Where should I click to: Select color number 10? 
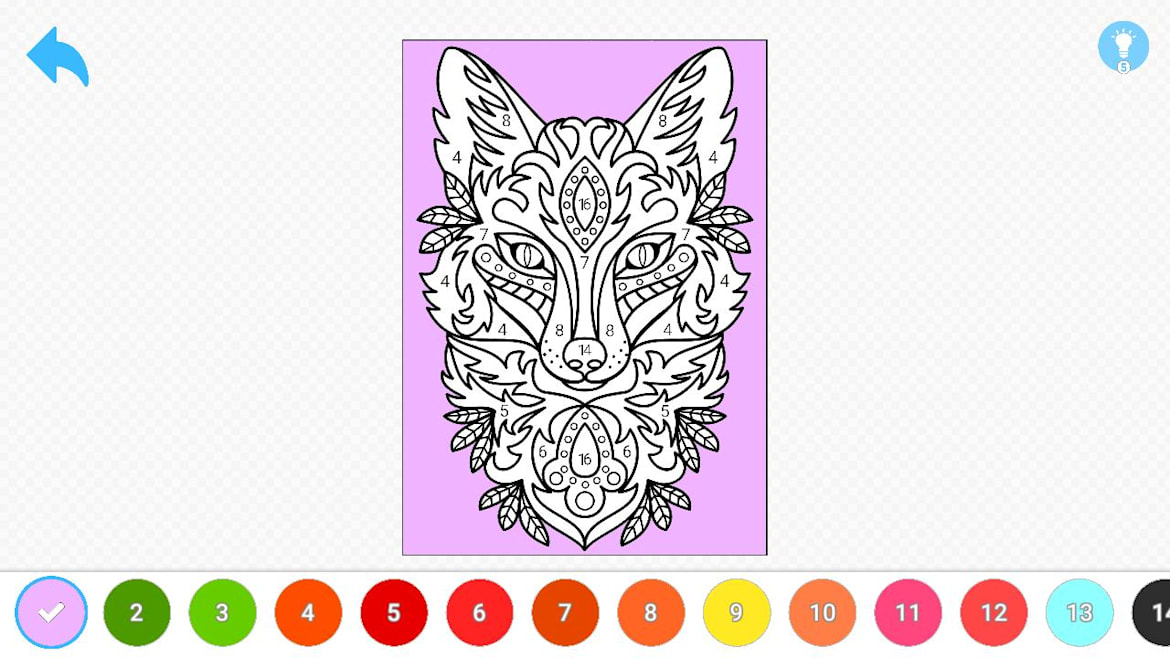pyautogui.click(x=822, y=612)
